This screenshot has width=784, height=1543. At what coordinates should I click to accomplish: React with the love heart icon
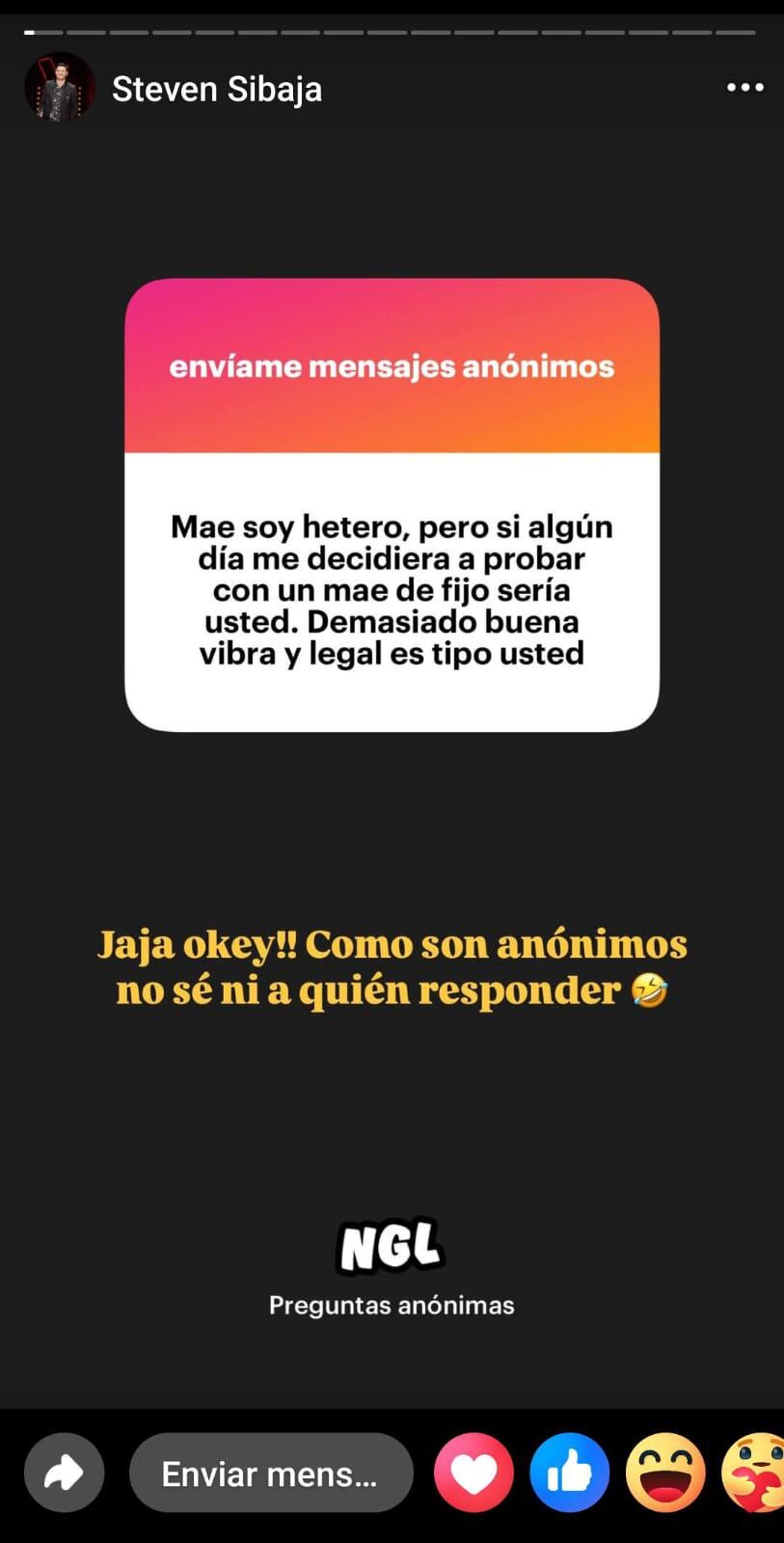coord(473,1472)
